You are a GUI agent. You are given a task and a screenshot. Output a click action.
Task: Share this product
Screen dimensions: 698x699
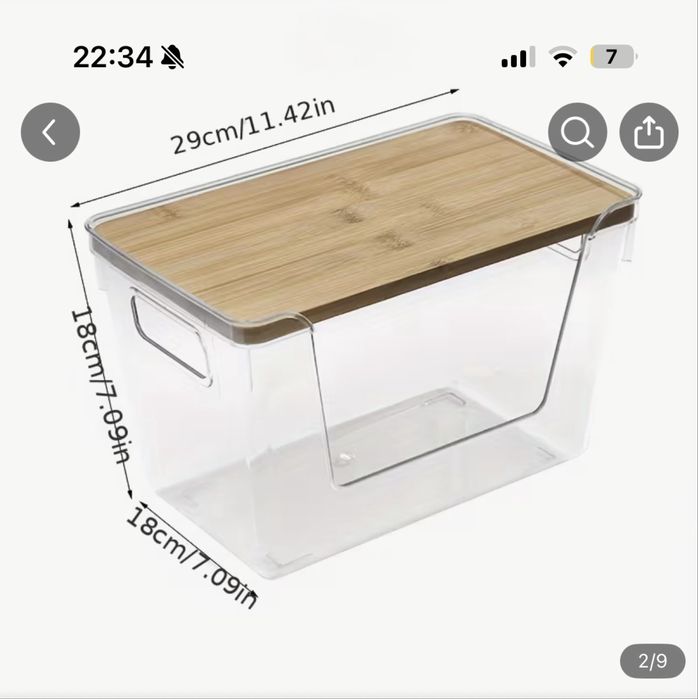tap(648, 132)
